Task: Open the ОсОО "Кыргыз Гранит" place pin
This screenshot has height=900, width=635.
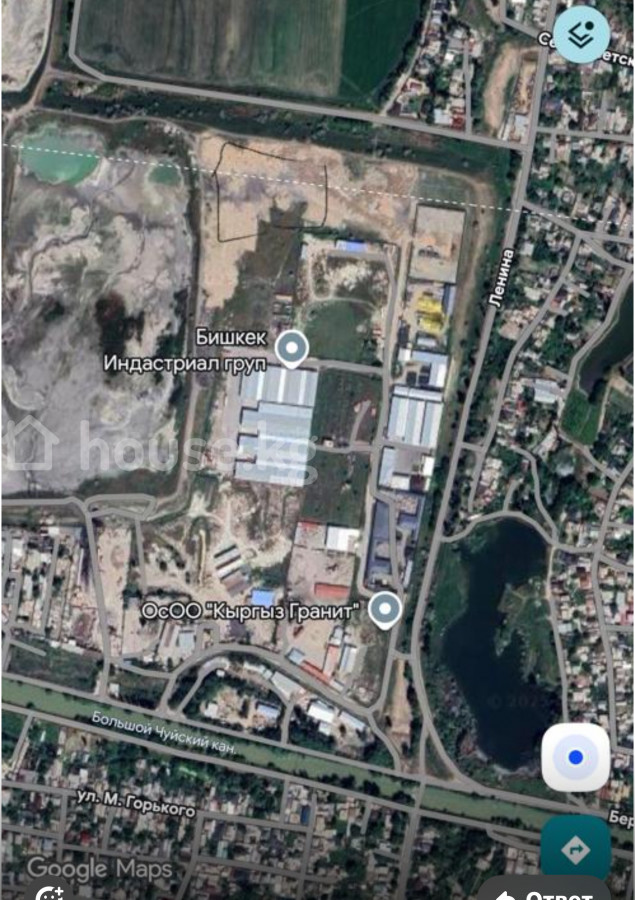Action: tap(385, 609)
